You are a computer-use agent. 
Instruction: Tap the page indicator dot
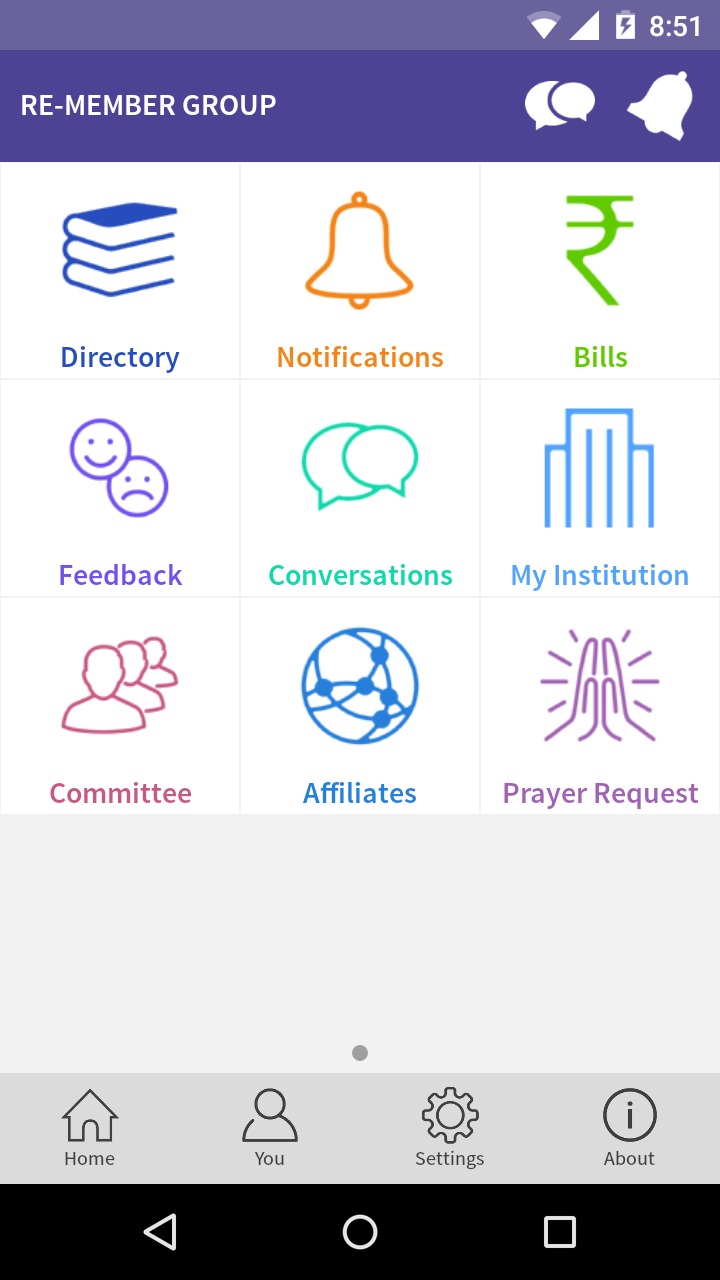tap(359, 1052)
